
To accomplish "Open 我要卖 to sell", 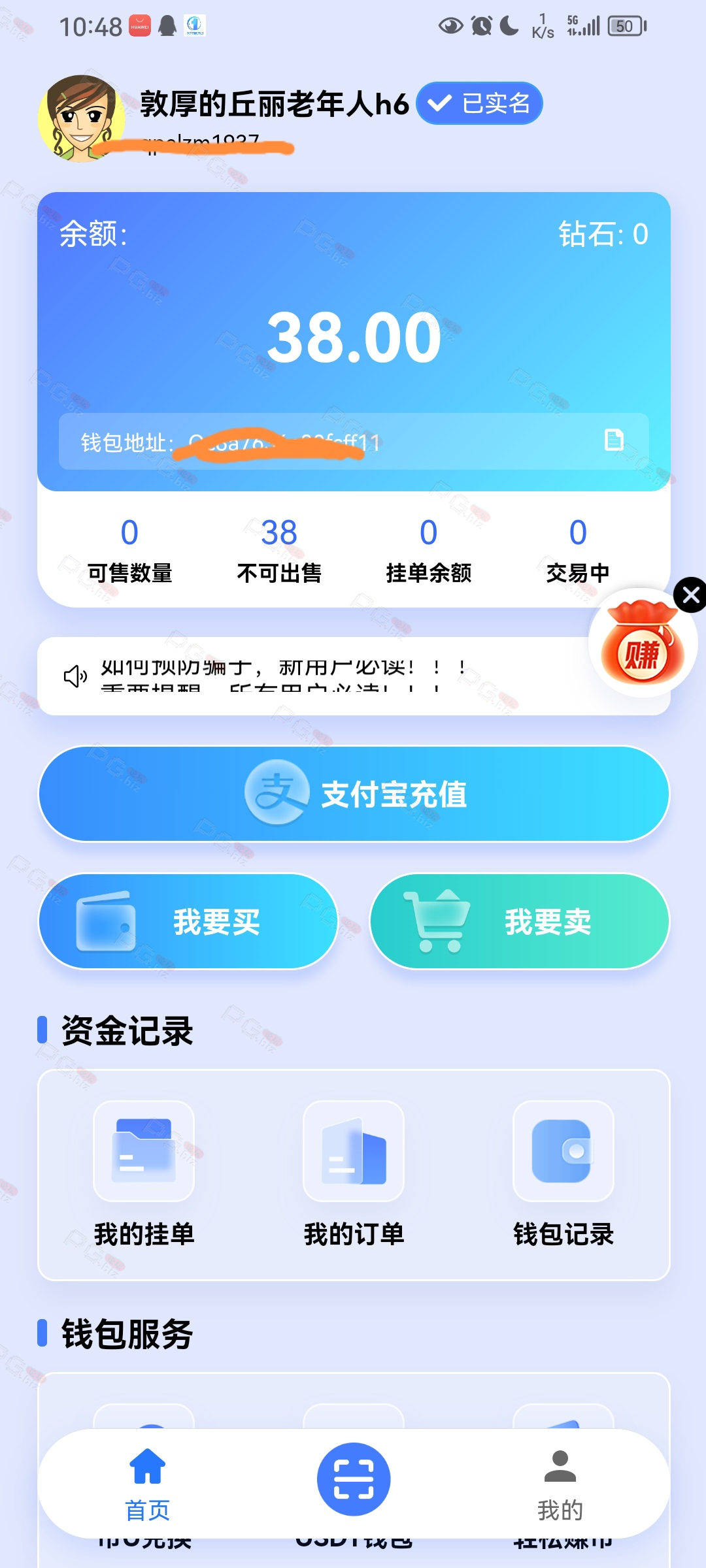I will coord(520,921).
